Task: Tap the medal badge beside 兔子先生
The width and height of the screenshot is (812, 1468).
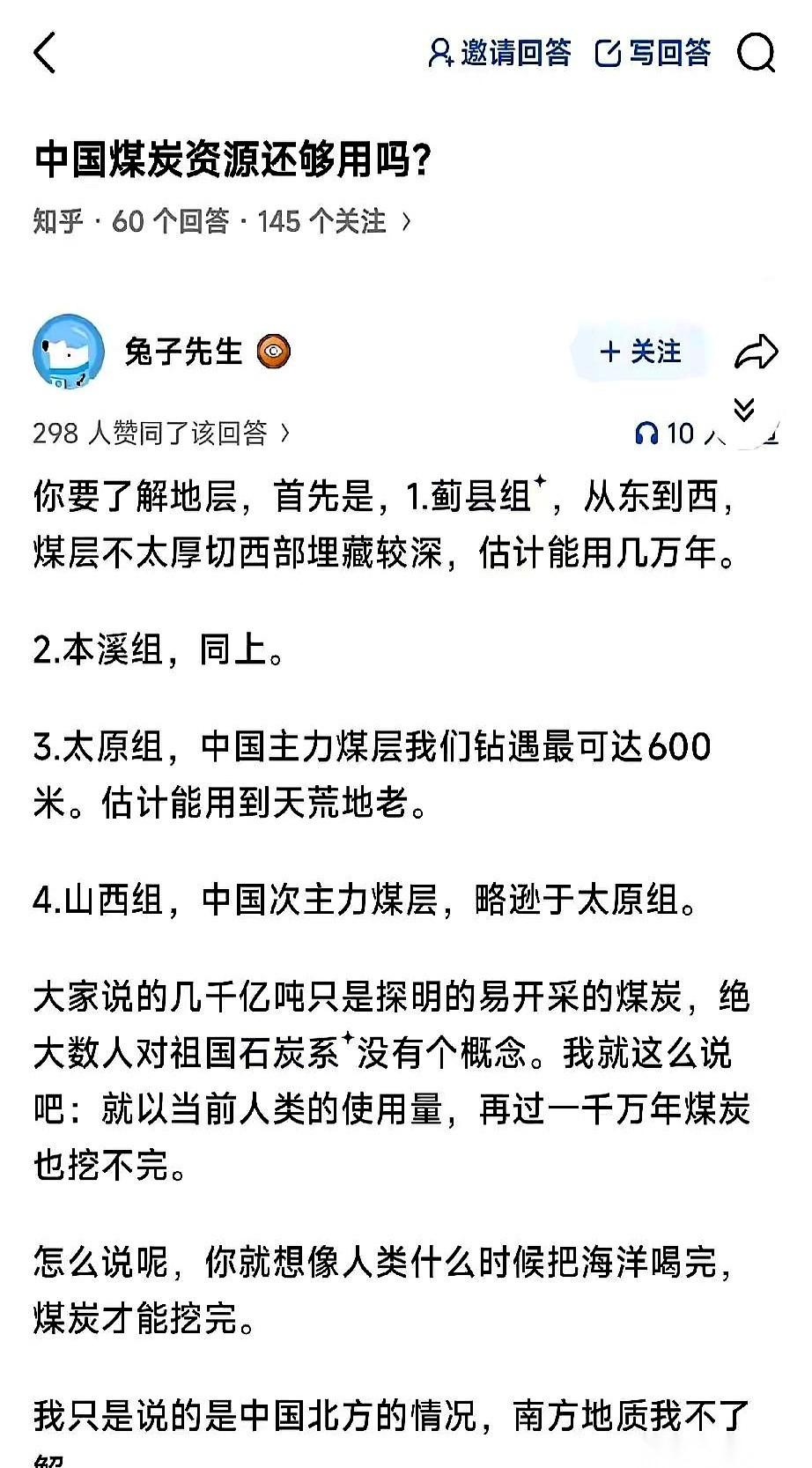Action: (x=273, y=351)
